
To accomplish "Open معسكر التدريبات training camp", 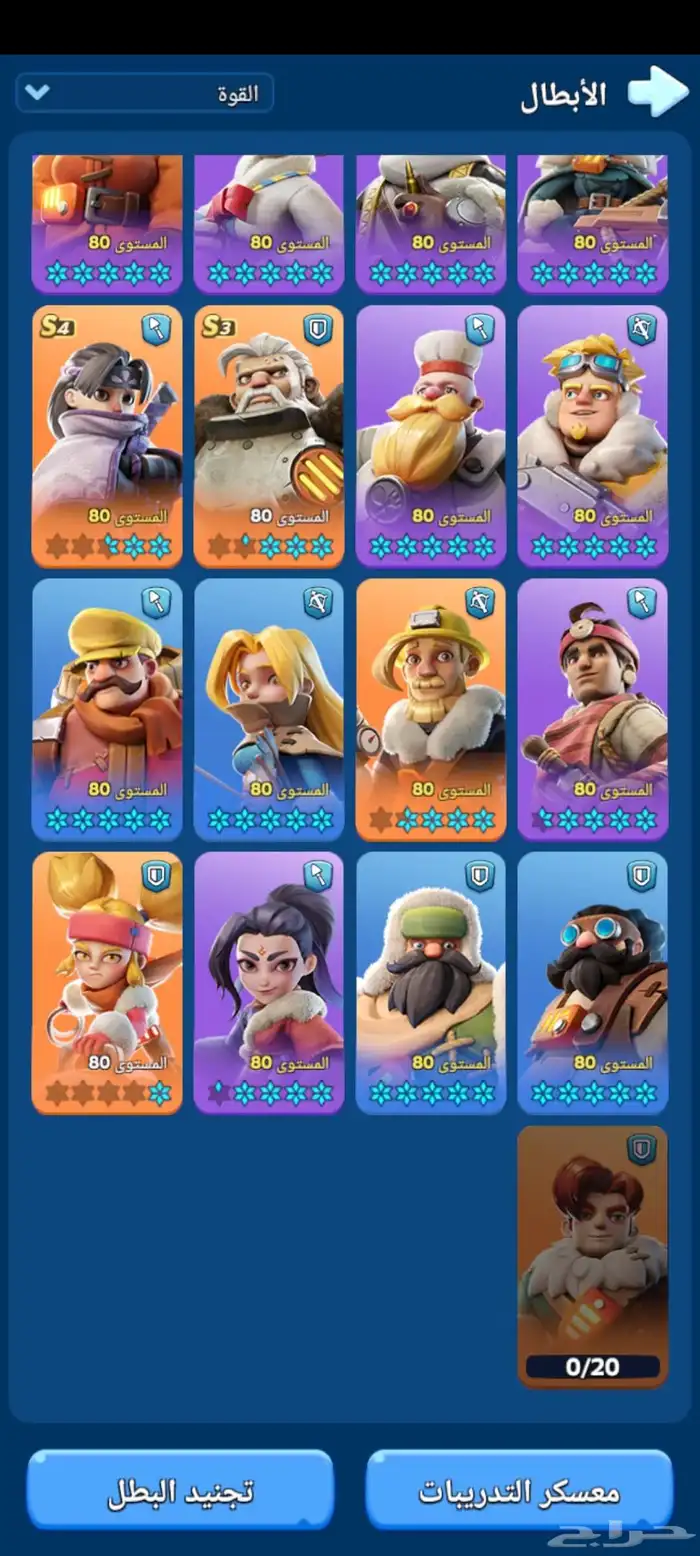I will point(519,1491).
